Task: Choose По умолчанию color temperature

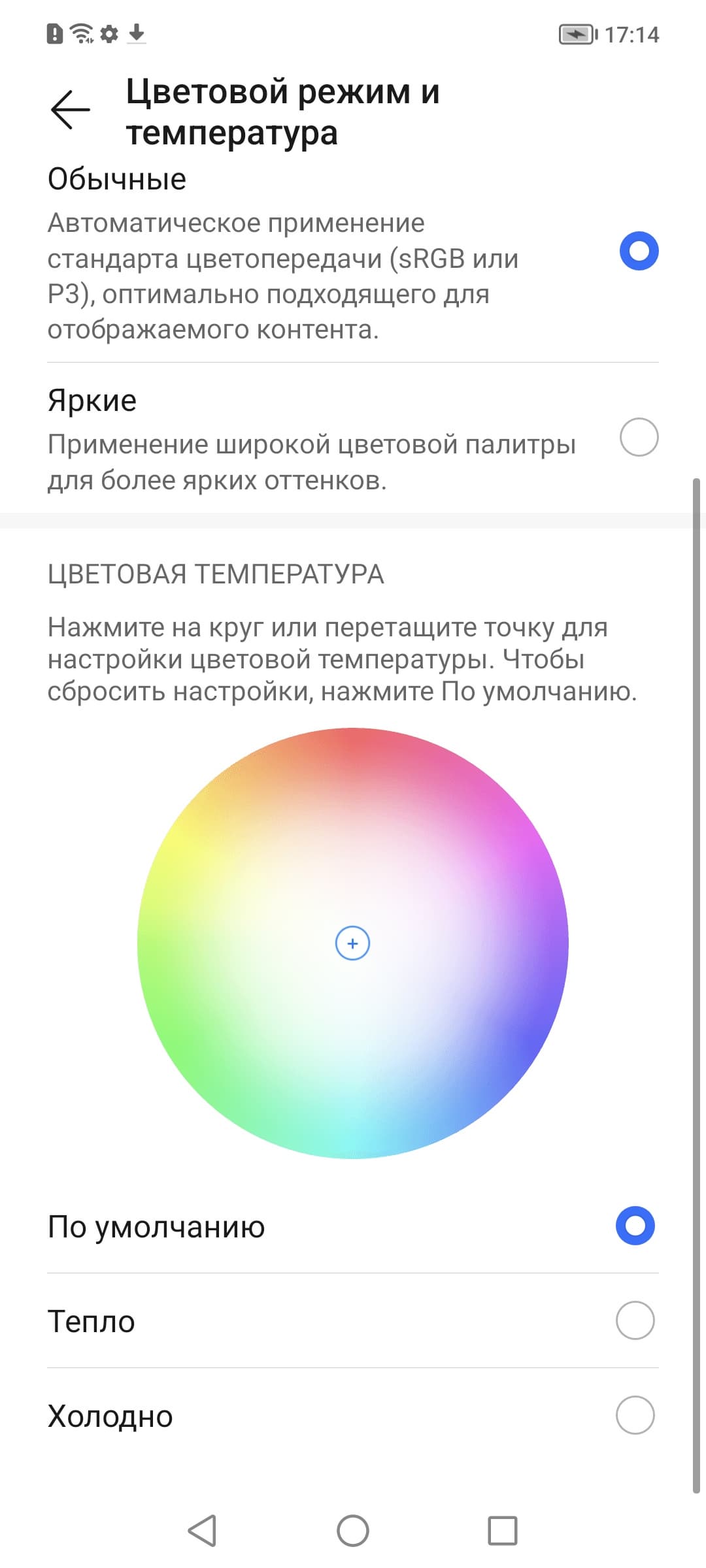Action: [x=635, y=1226]
